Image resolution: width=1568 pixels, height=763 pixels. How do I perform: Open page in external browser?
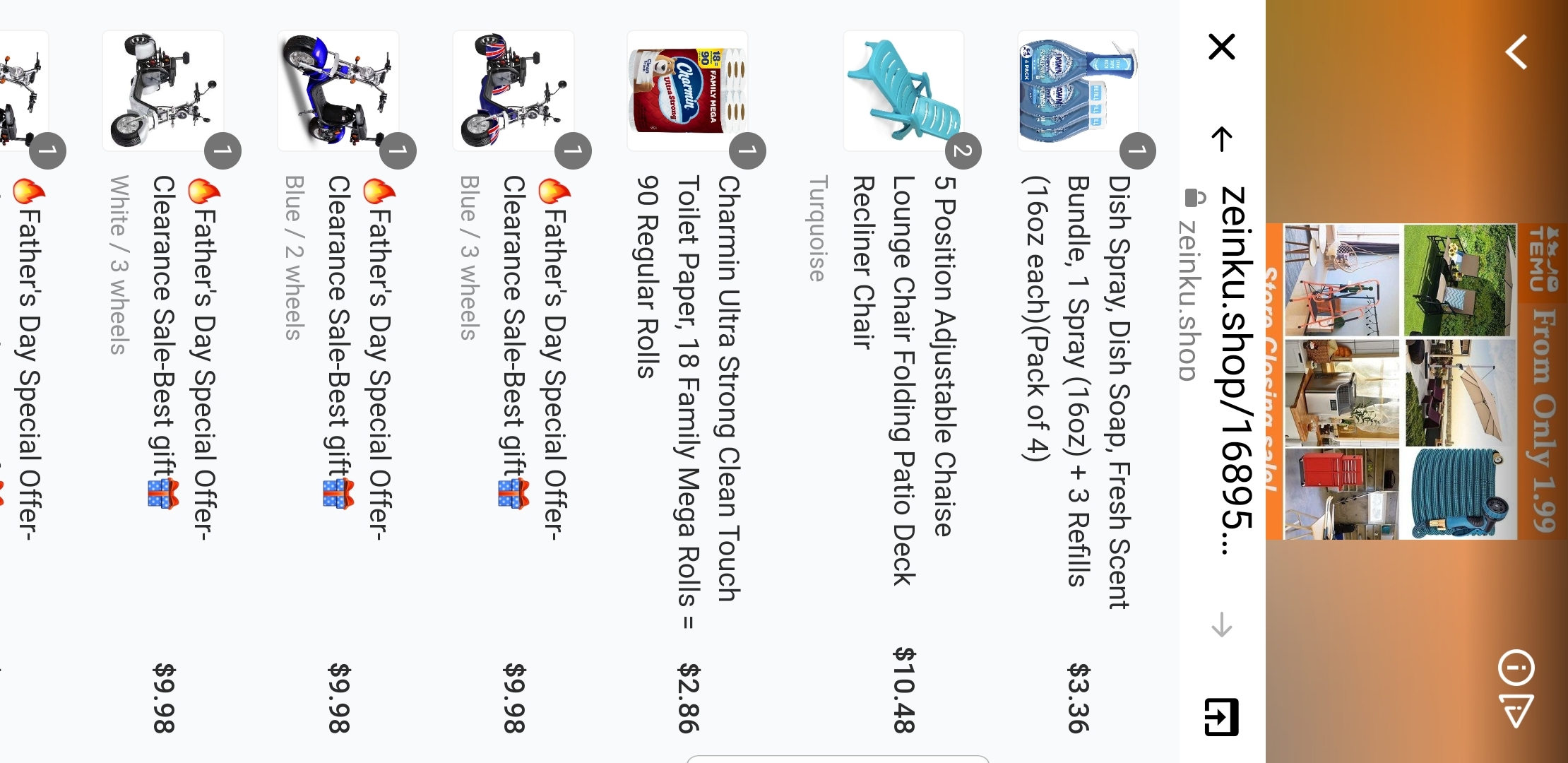(1222, 717)
